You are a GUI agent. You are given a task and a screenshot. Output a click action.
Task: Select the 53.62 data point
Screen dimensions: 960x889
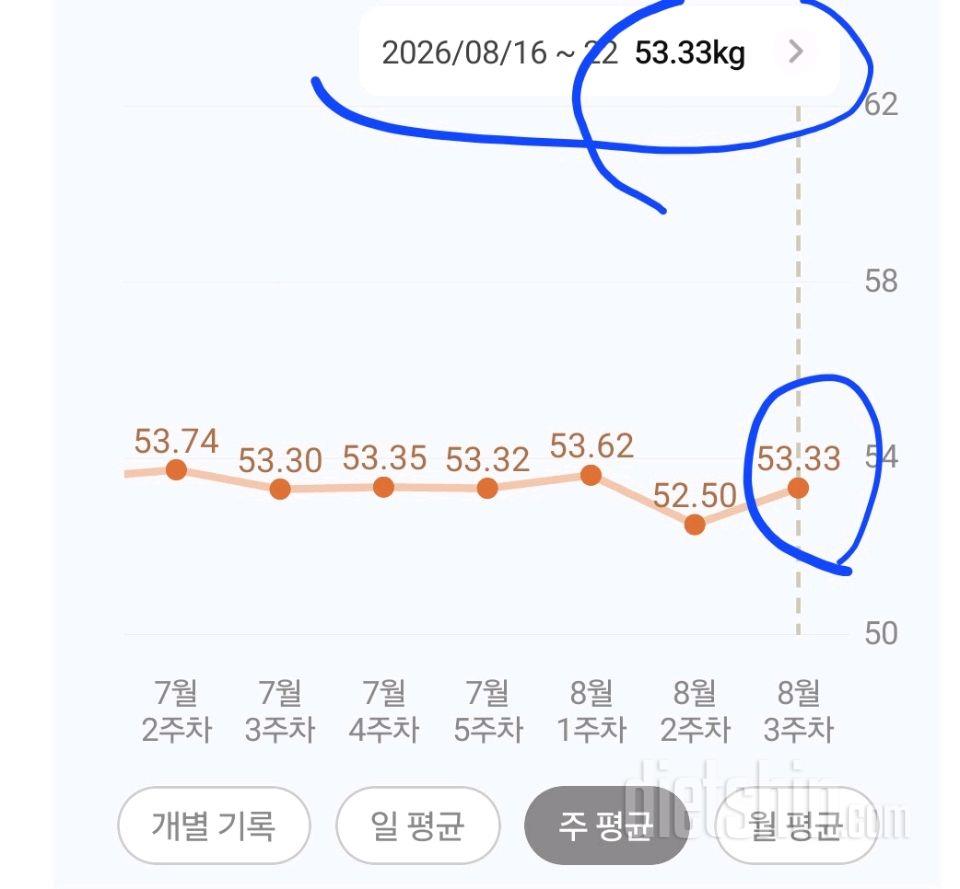coord(591,475)
